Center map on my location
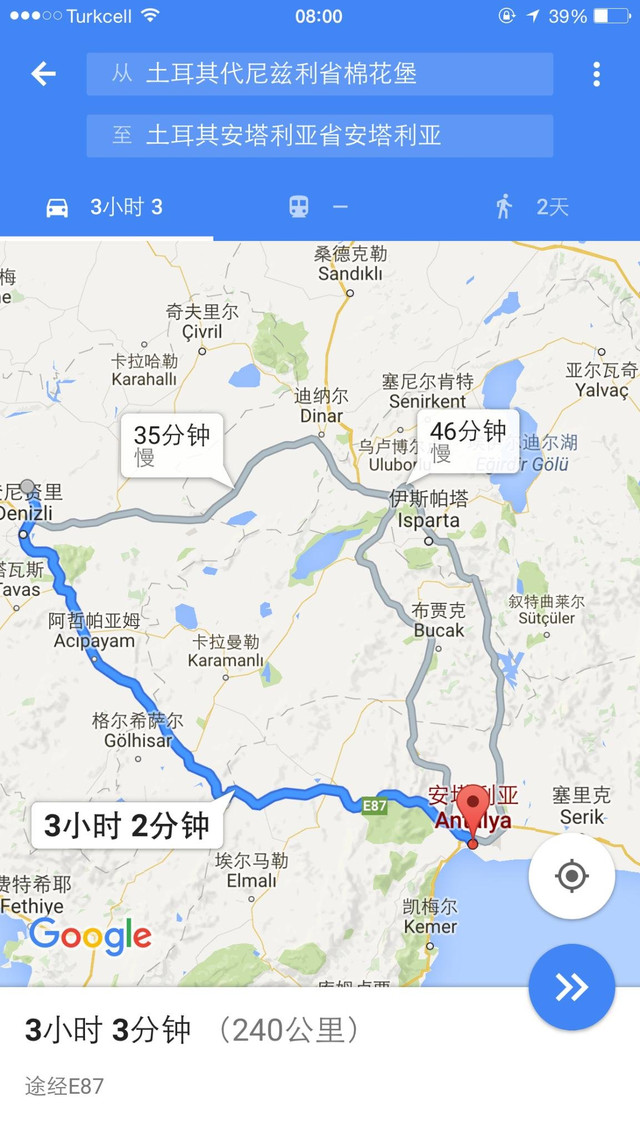This screenshot has width=640, height=1137. point(572,877)
